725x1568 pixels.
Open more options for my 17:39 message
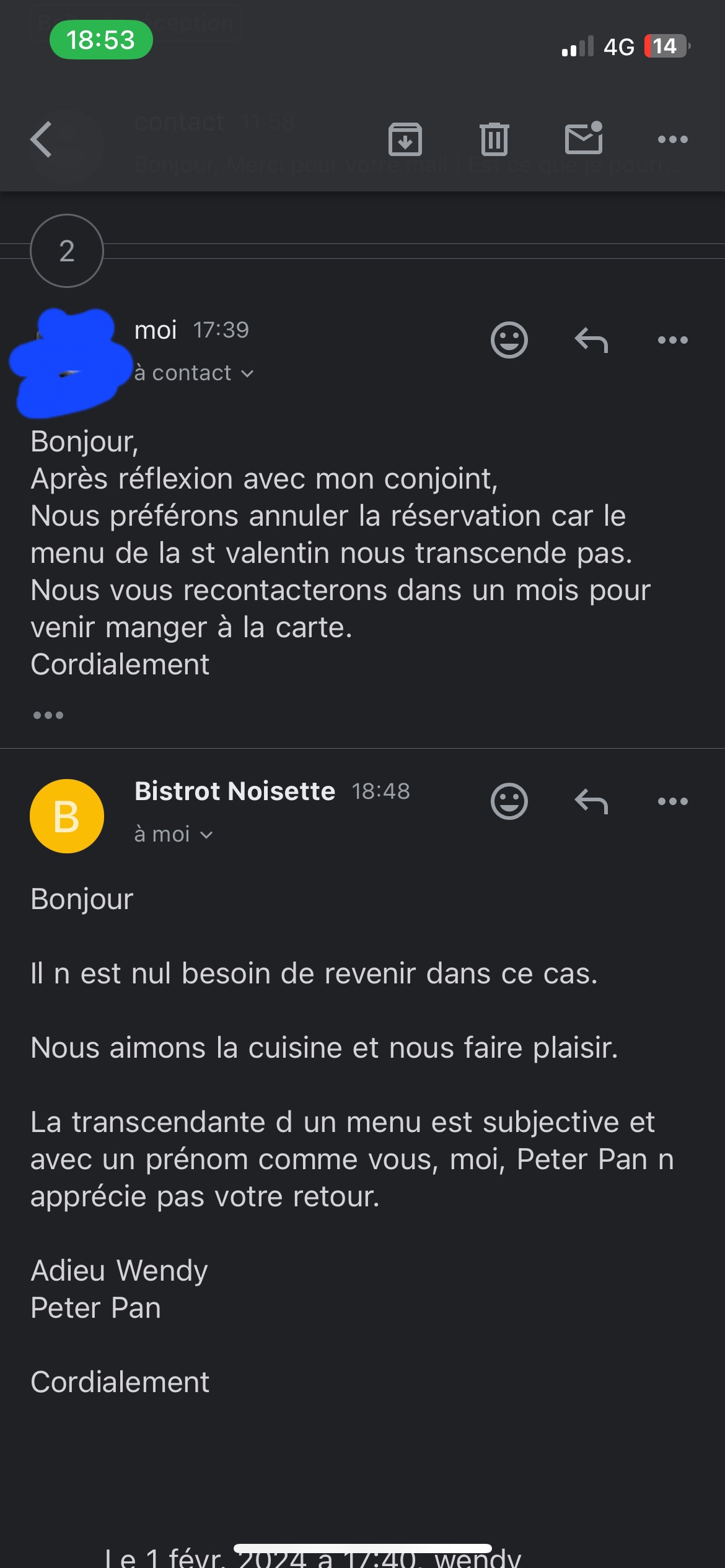(x=672, y=340)
